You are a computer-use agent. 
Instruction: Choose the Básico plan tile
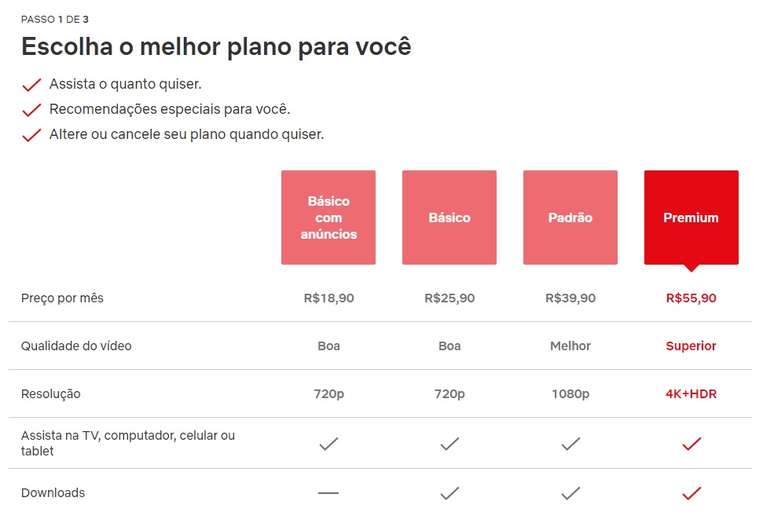click(x=449, y=217)
